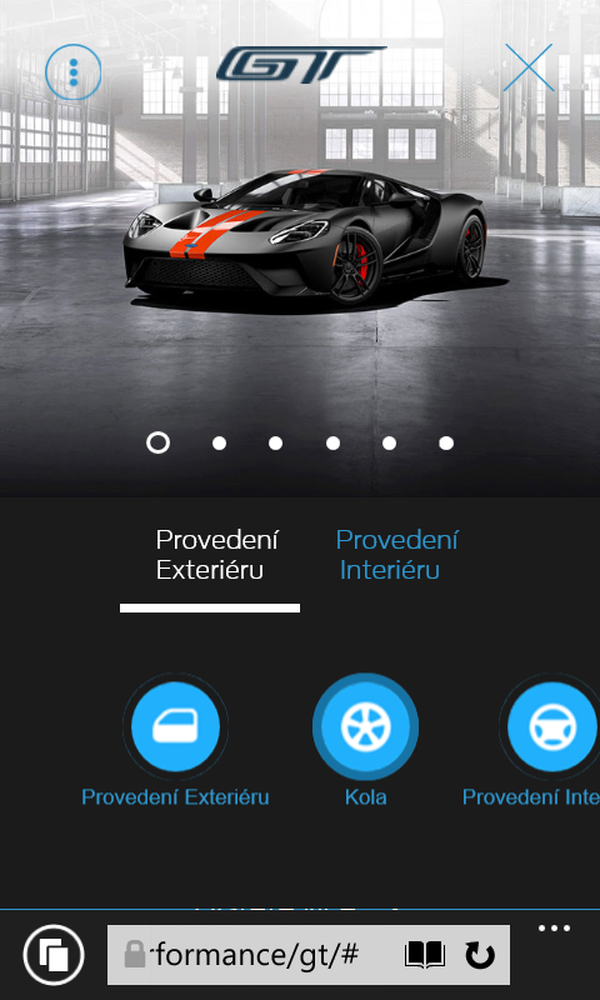600x1000 pixels.
Task: Open the steering wheel interior option
Action: [553, 727]
